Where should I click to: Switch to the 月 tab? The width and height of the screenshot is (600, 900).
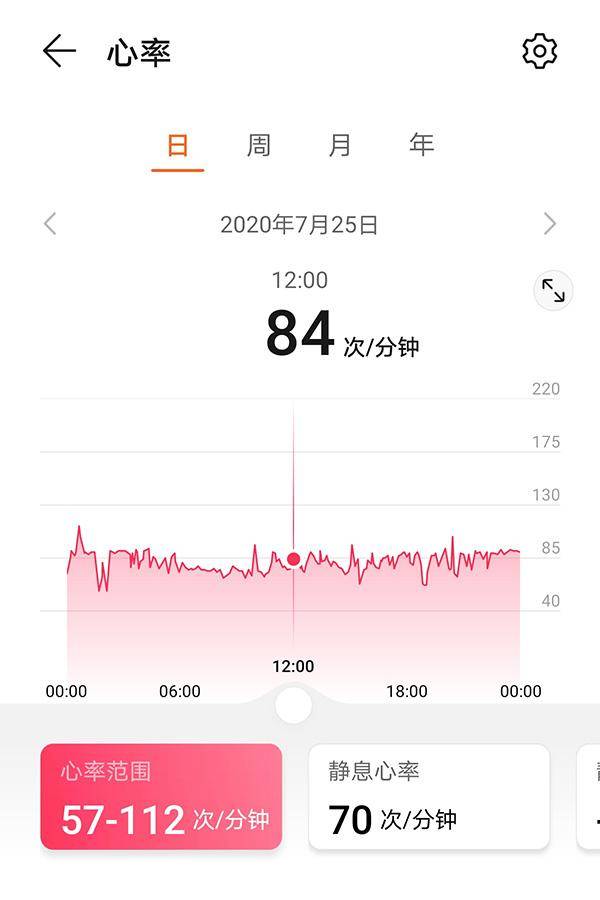pyautogui.click(x=340, y=145)
